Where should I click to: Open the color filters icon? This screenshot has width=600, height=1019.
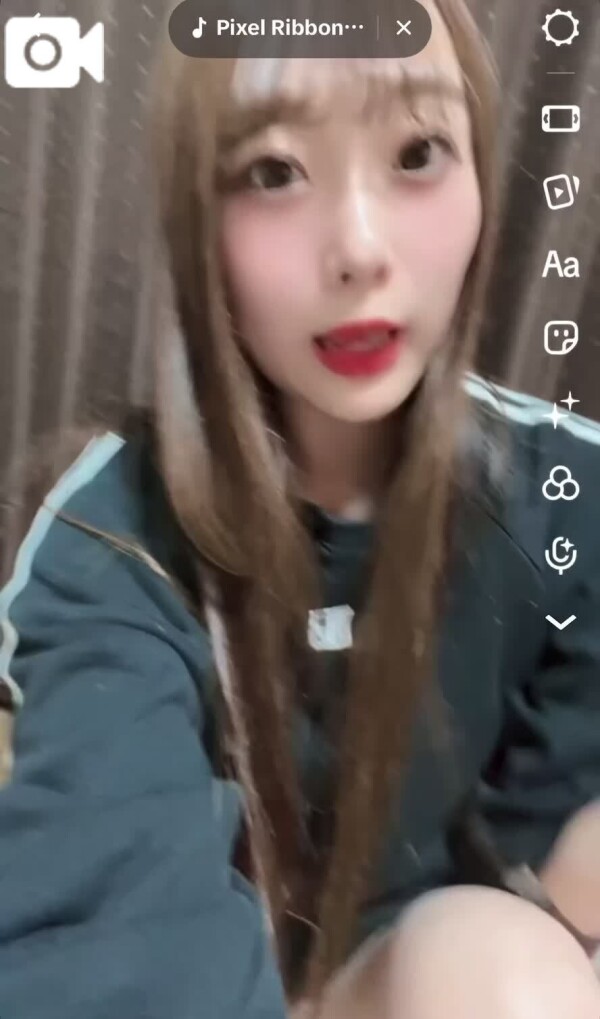(560, 484)
